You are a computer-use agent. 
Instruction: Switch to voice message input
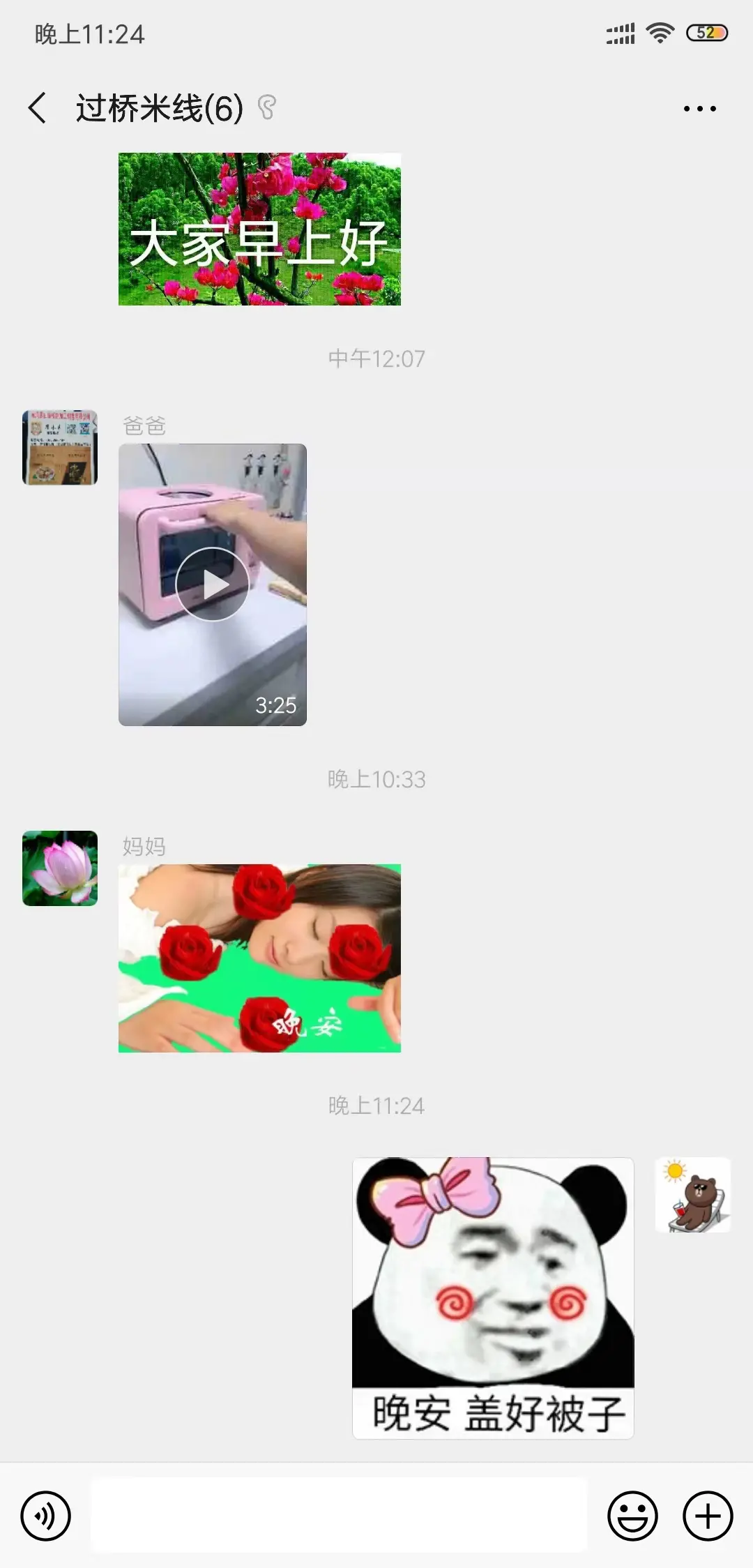coord(46,1516)
